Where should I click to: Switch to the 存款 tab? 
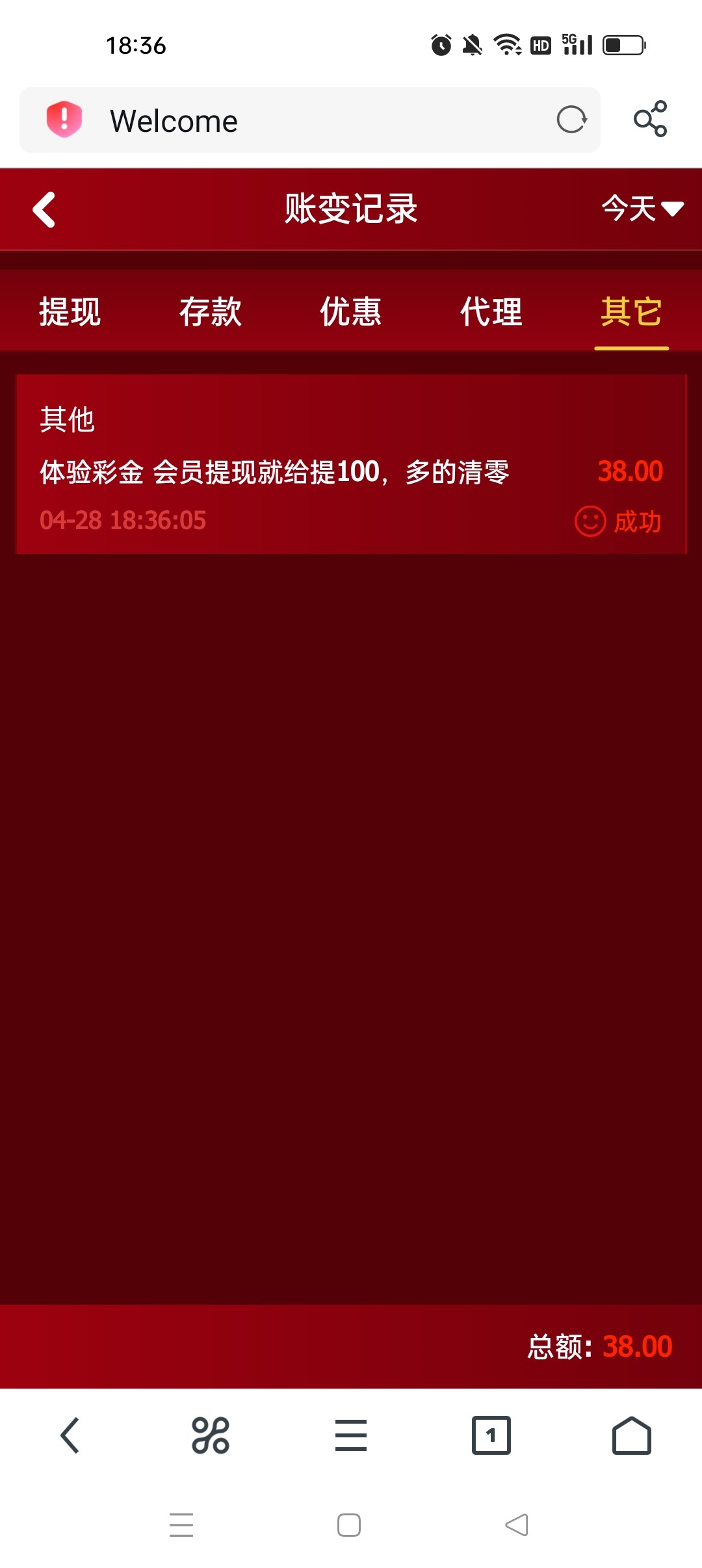tap(210, 311)
